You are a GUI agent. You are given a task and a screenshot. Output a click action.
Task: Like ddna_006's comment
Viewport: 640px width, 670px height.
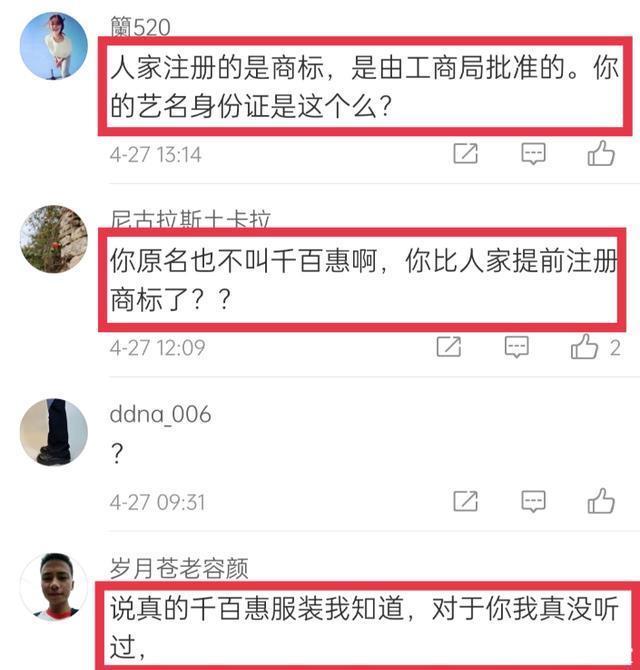pos(601,501)
